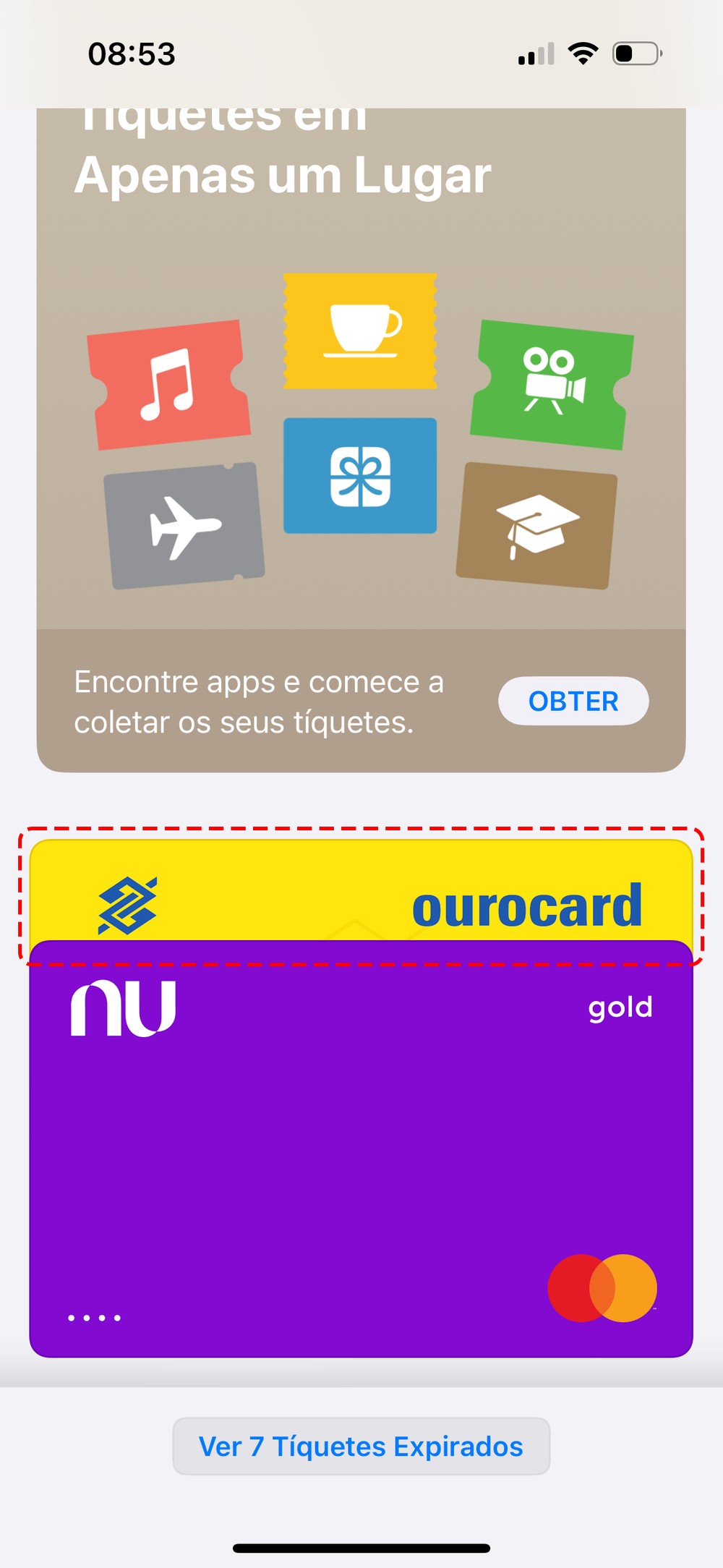The height and width of the screenshot is (1568, 723).
Task: View 7 expired tickets
Action: [x=361, y=1446]
